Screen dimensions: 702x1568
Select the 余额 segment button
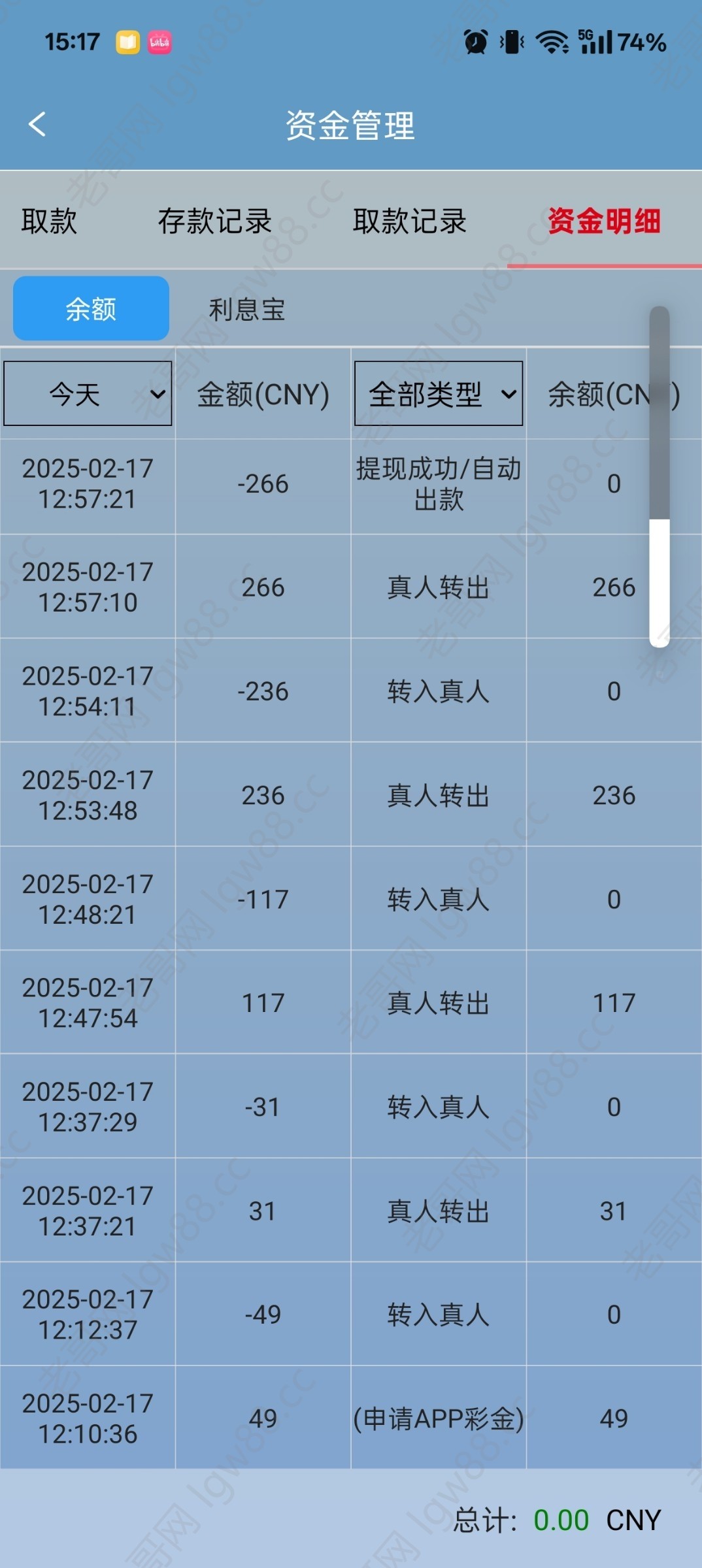coord(91,308)
